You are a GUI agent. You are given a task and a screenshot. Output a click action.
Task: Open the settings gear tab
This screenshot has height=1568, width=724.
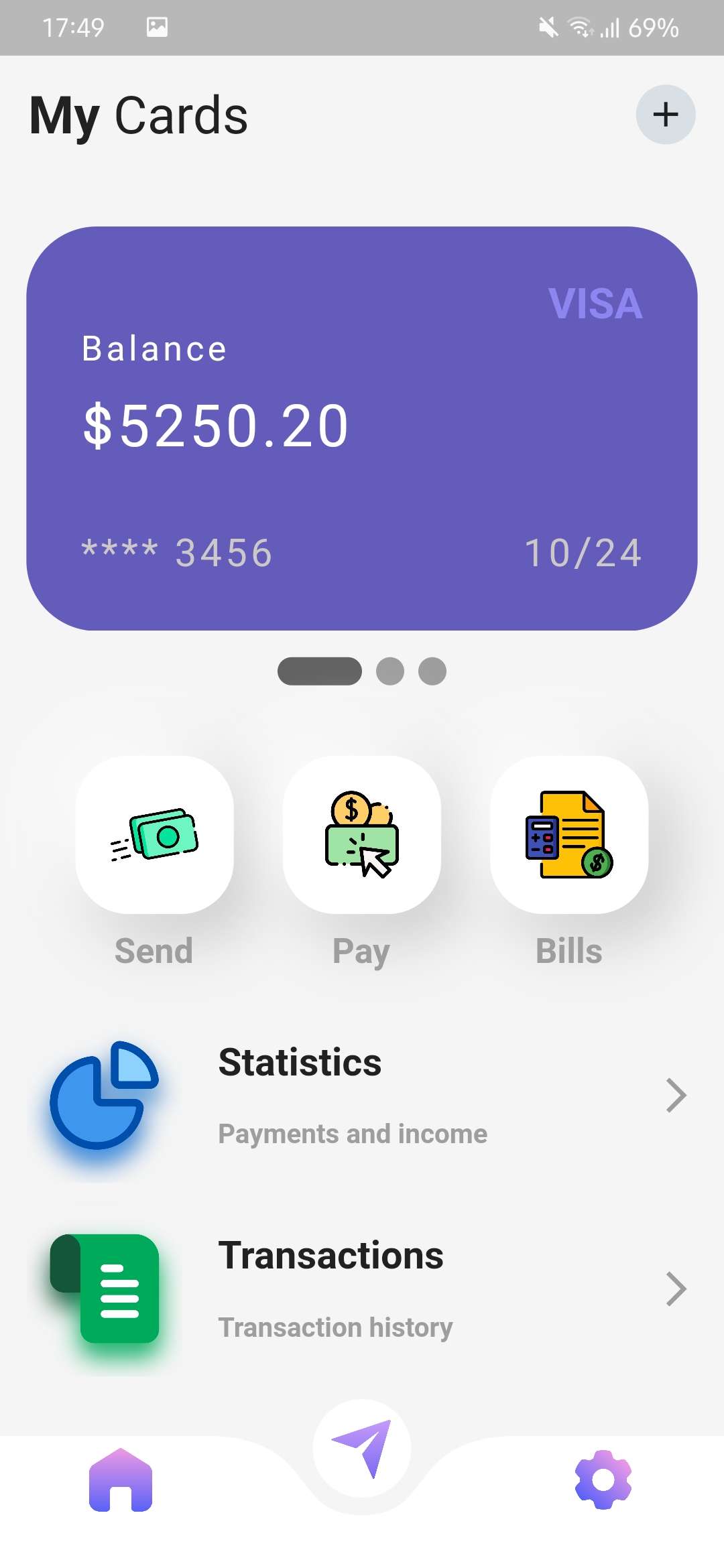pos(603,1480)
